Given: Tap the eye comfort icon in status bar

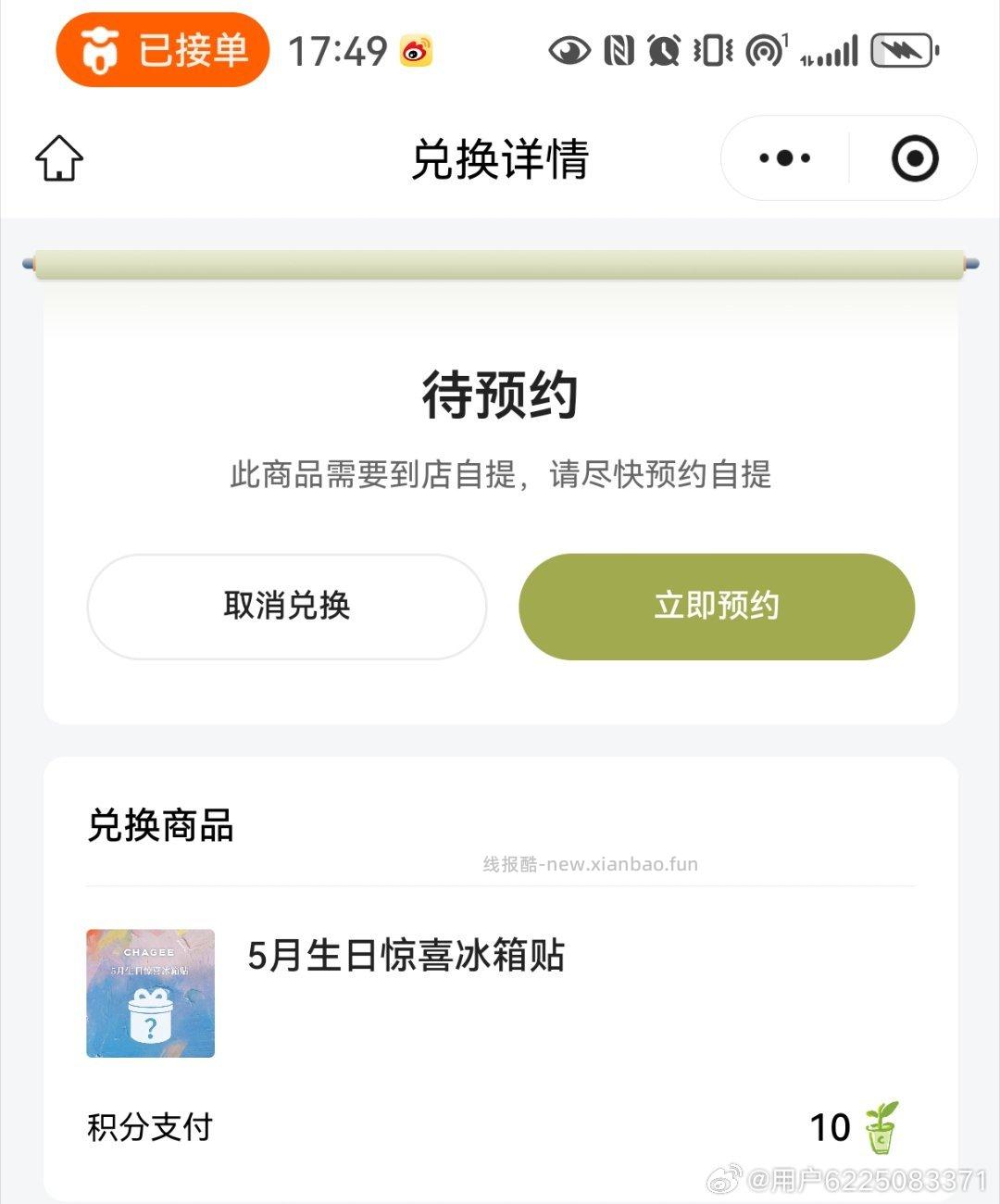Looking at the screenshot, I should pos(571,51).
